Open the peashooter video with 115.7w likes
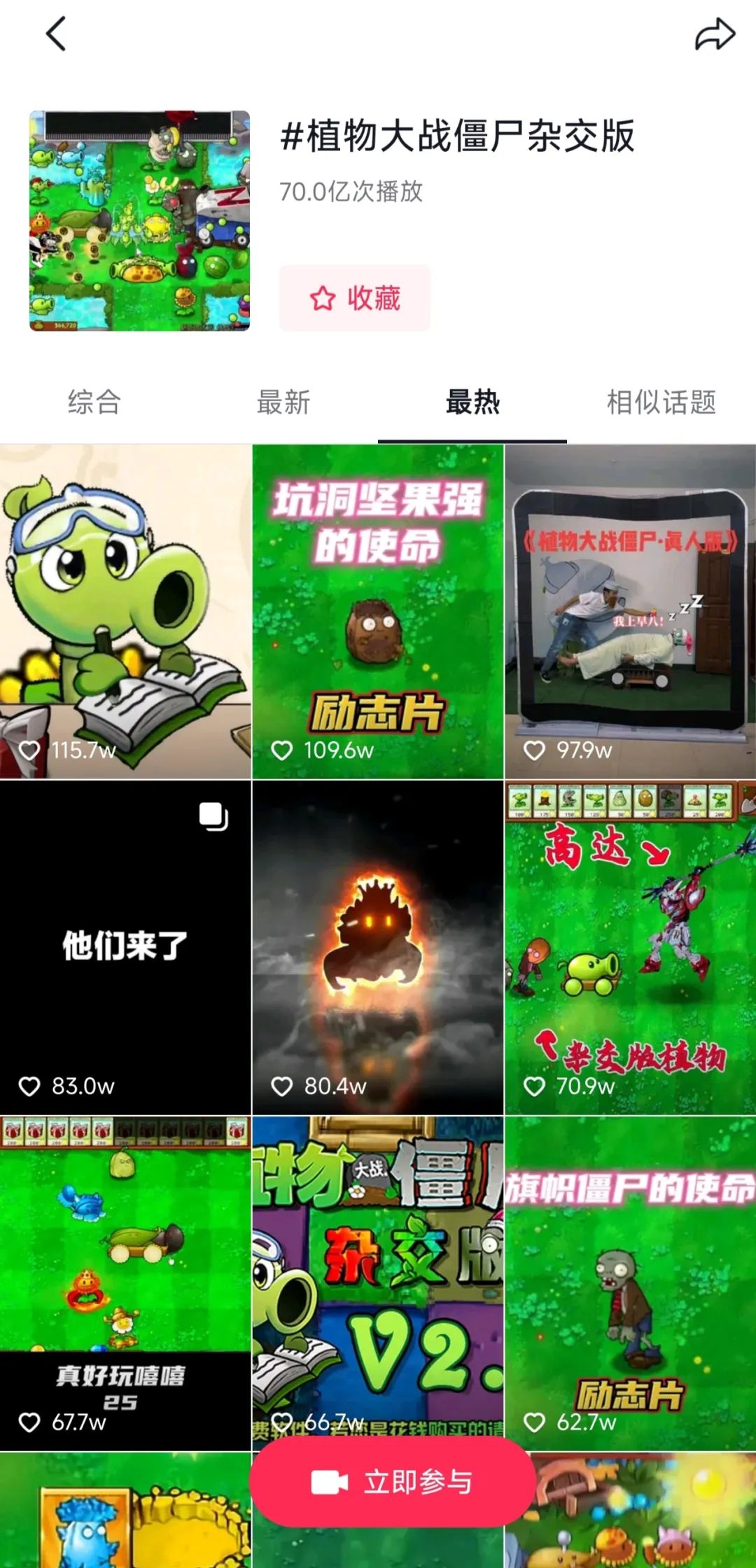 [126, 611]
